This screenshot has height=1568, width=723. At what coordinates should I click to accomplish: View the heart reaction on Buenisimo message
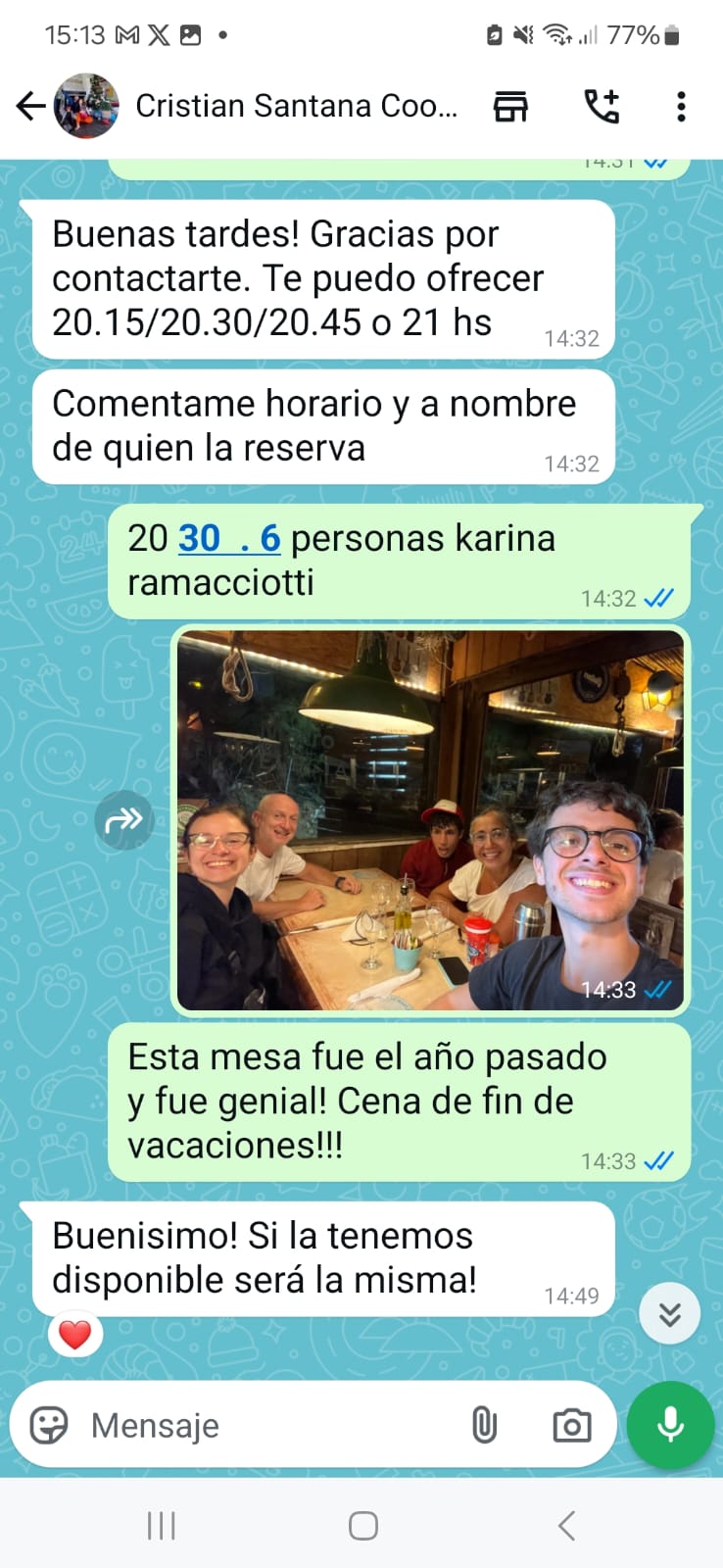75,1334
